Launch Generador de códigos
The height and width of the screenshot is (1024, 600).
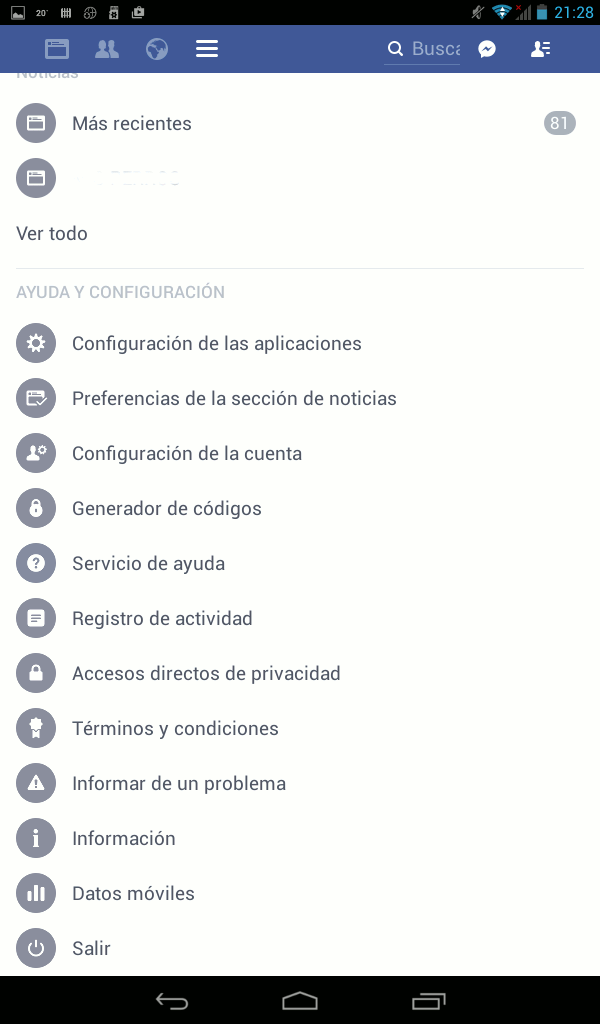(x=167, y=509)
